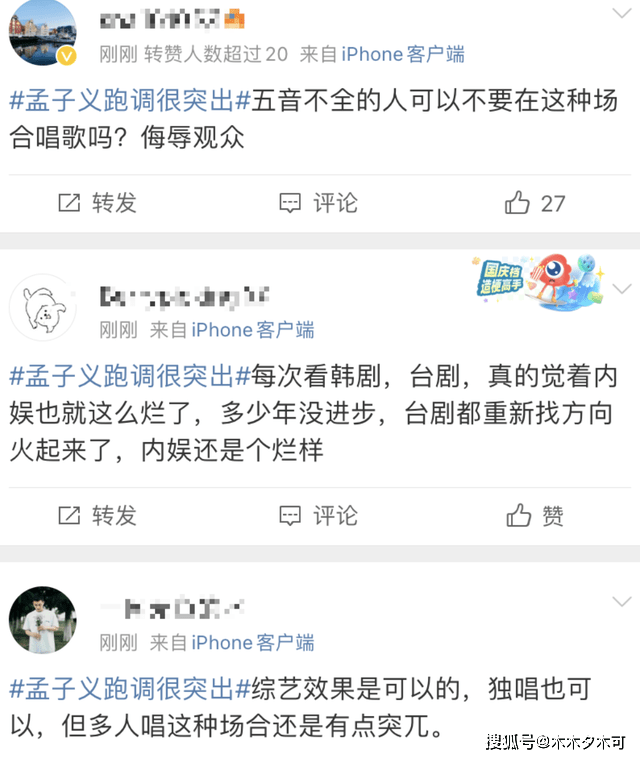The image size is (640, 759).
Task: Open the hashtag #孟子义跑调很突出# in the 韩剧 post
Action: point(121,377)
